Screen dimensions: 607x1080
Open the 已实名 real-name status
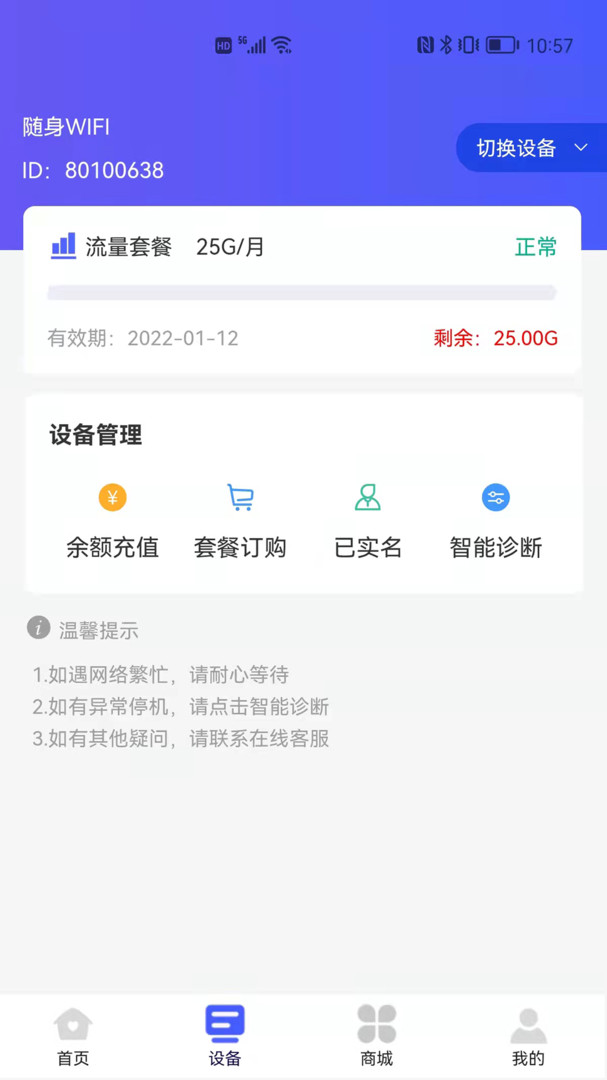click(368, 522)
